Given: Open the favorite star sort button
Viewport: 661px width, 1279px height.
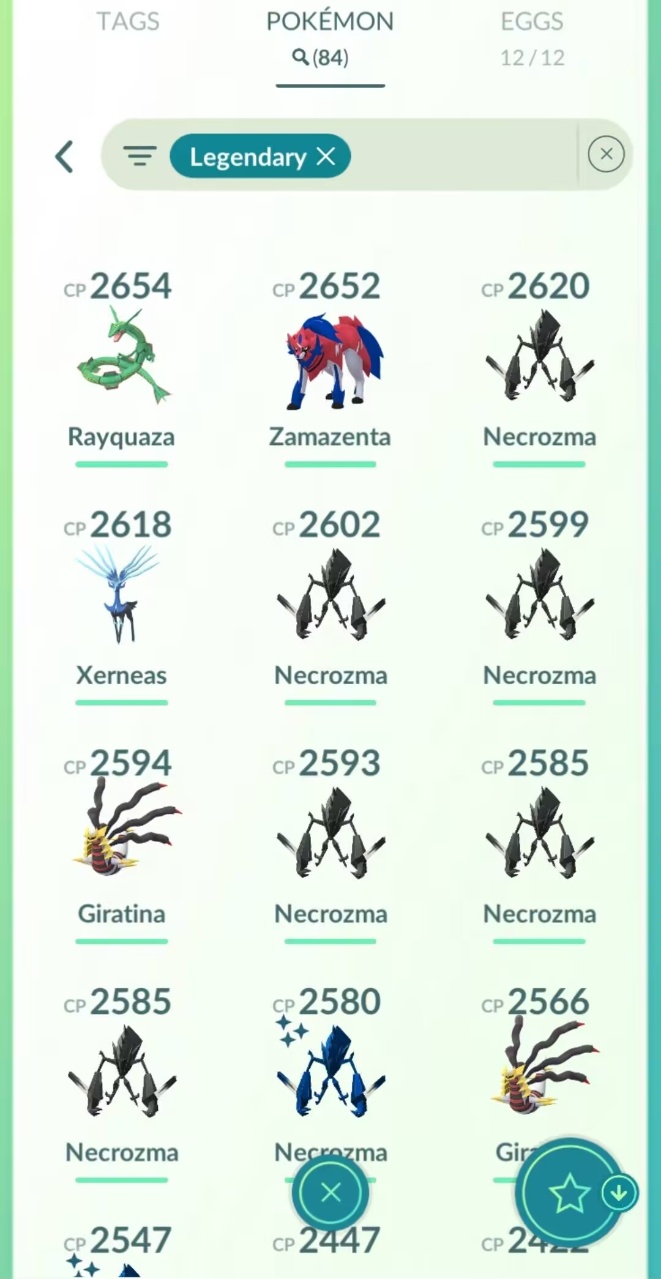Looking at the screenshot, I should pyautogui.click(x=569, y=1193).
